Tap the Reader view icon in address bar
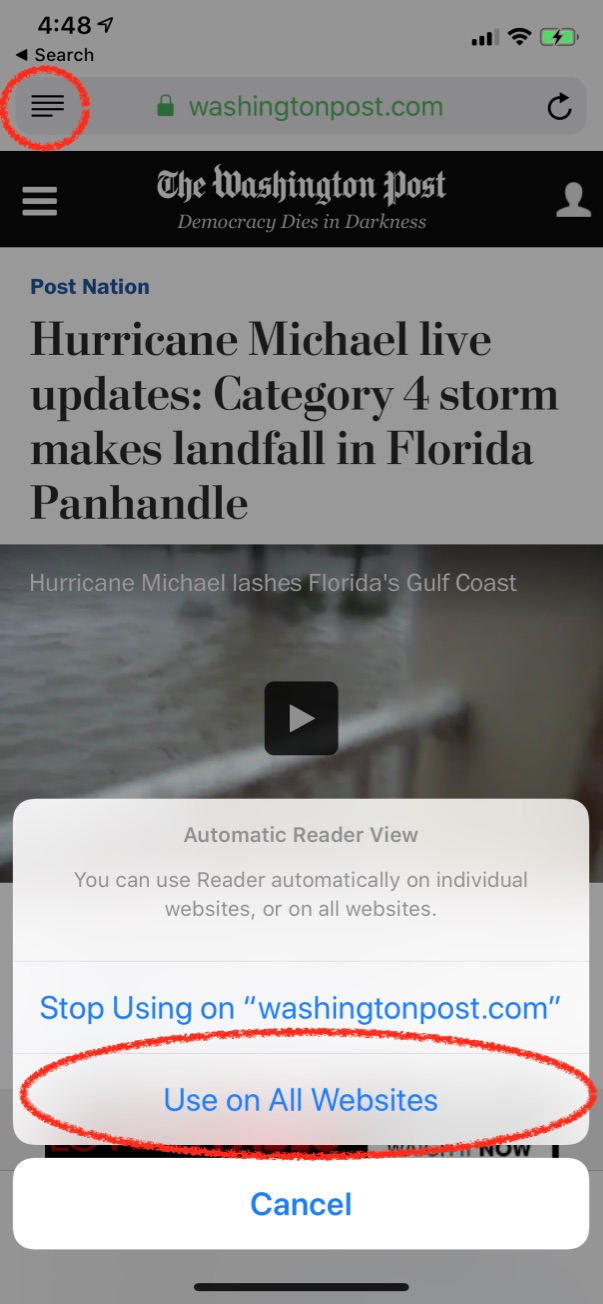Viewport: 603px width, 1304px height. [47, 106]
